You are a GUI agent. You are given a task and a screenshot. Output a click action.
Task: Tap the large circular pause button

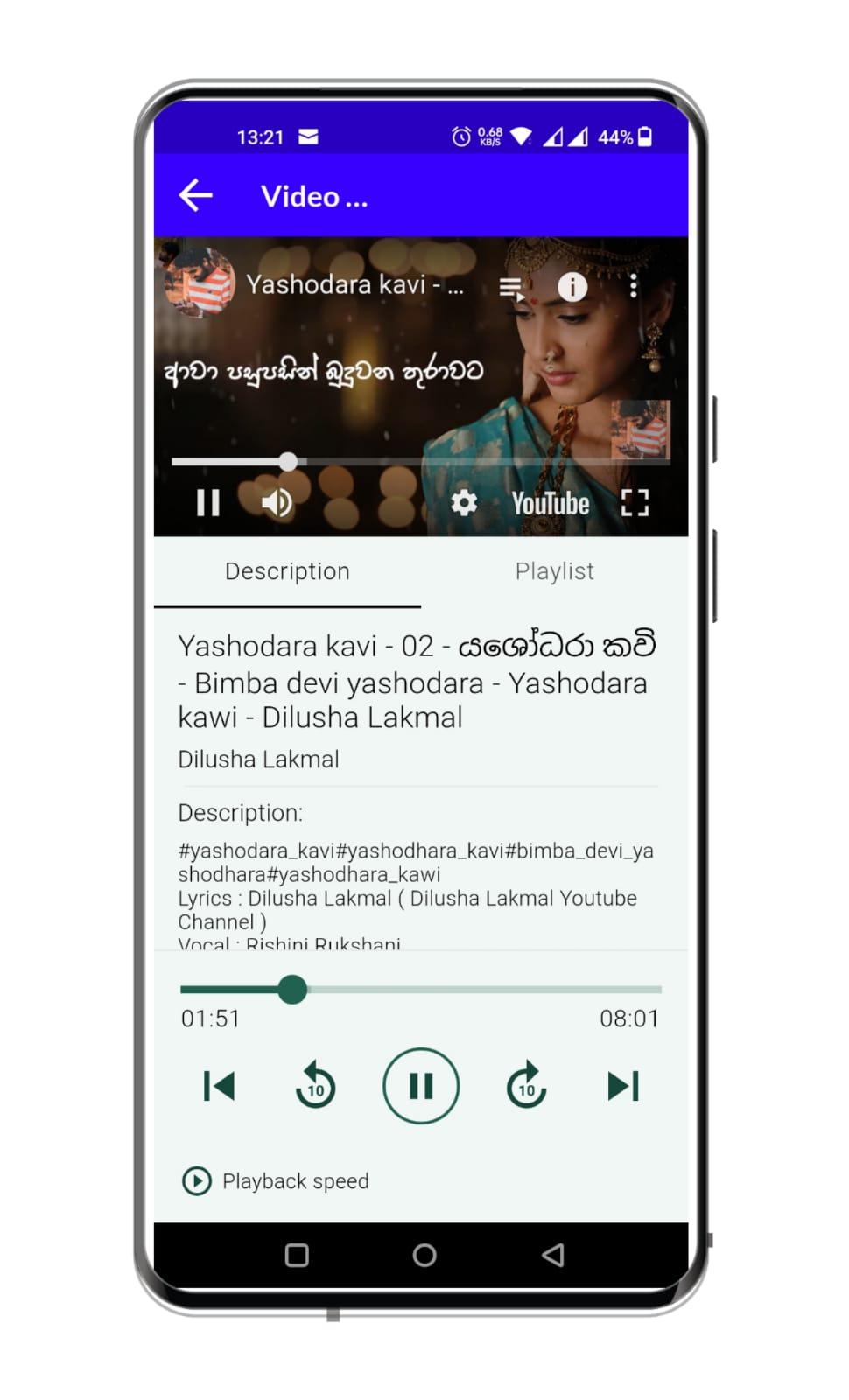421,1086
